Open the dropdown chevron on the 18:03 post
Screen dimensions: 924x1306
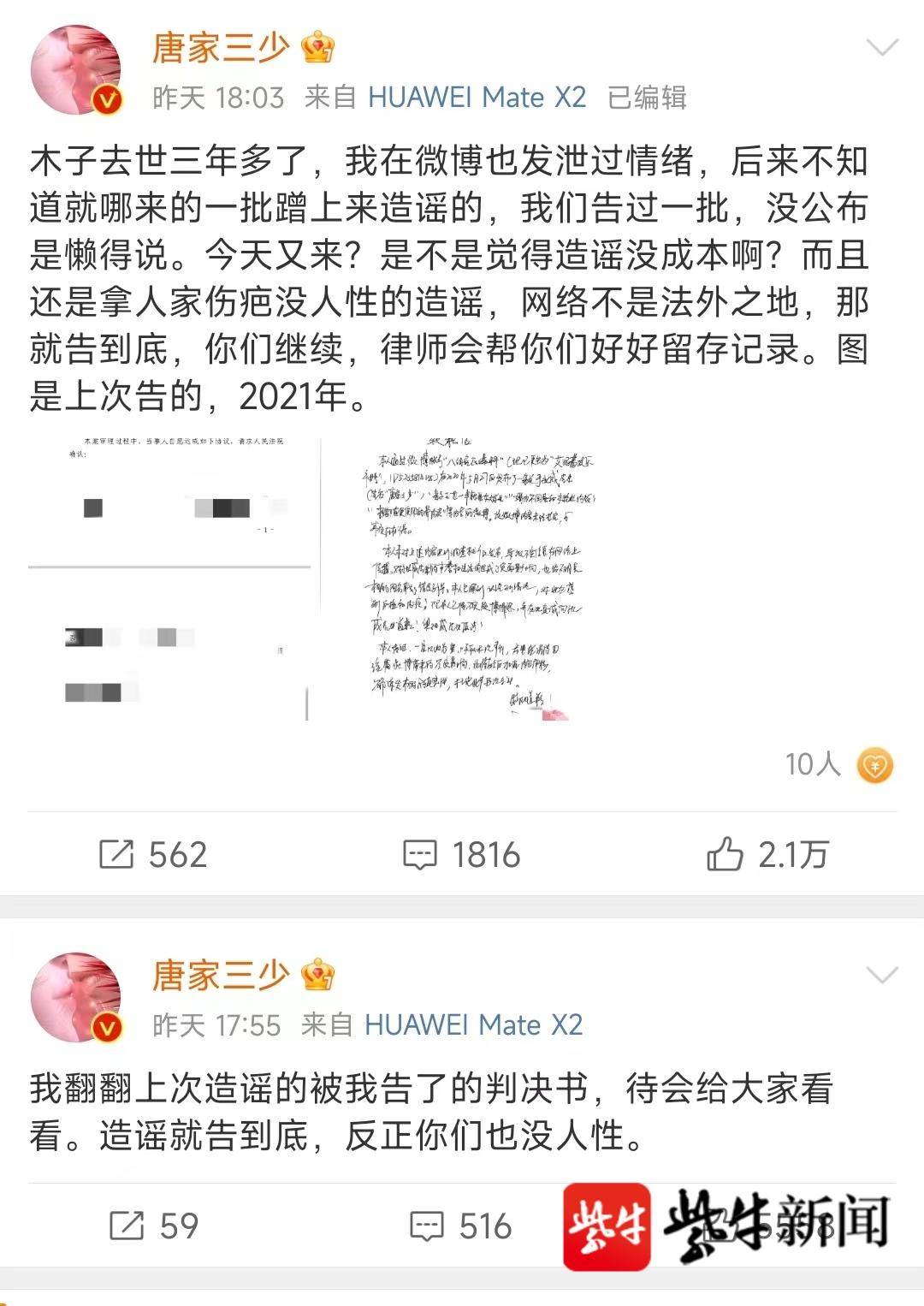882,48
